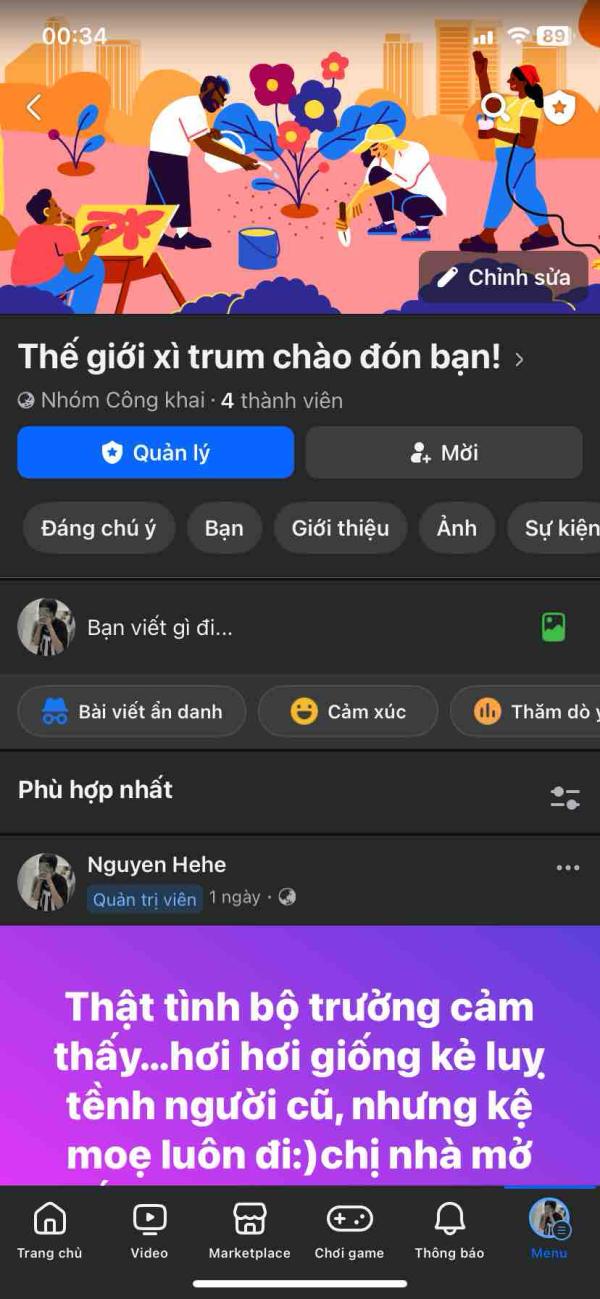Tap Chỉnh sửa to edit cover photo
The width and height of the screenshot is (600, 1299).
505,277
